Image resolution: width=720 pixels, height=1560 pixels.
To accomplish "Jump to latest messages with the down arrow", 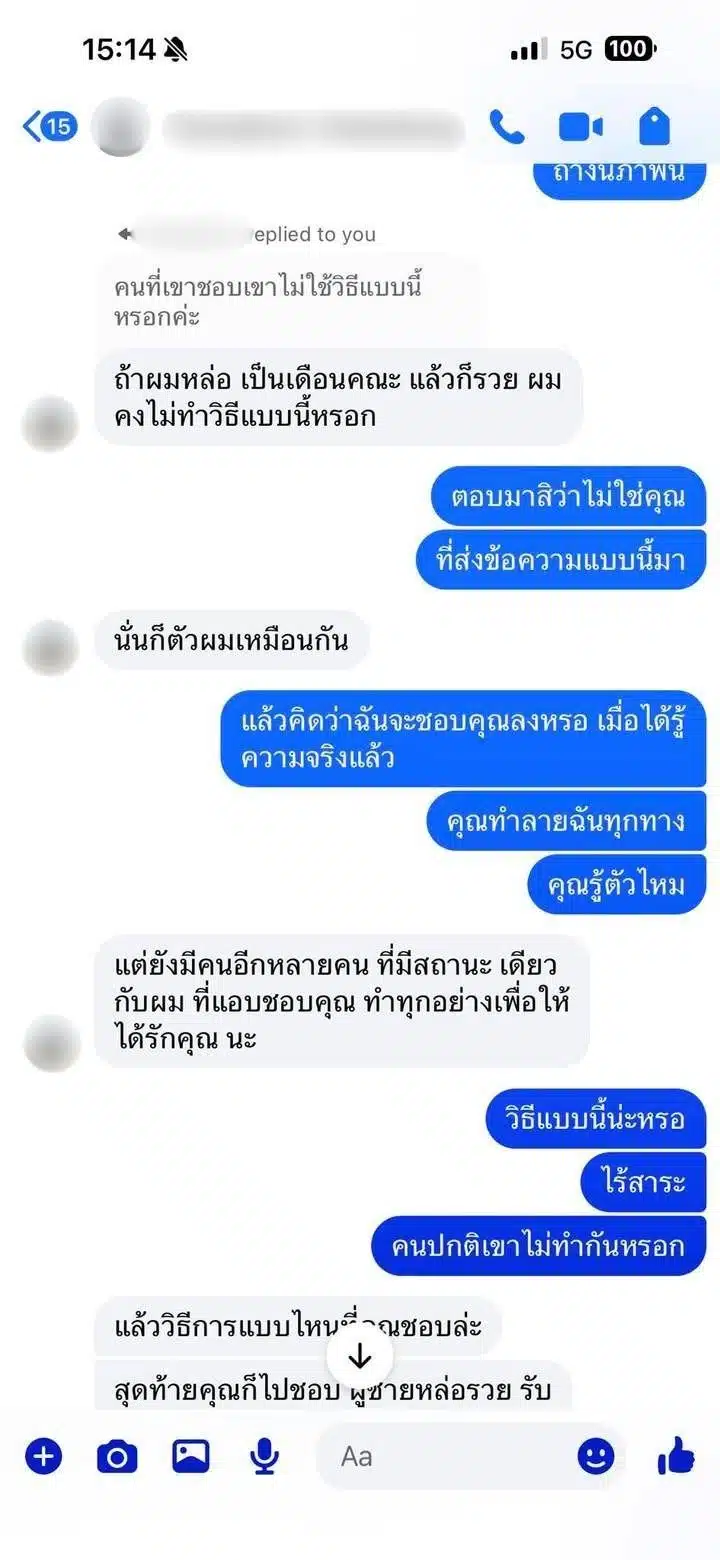I will click(360, 1356).
